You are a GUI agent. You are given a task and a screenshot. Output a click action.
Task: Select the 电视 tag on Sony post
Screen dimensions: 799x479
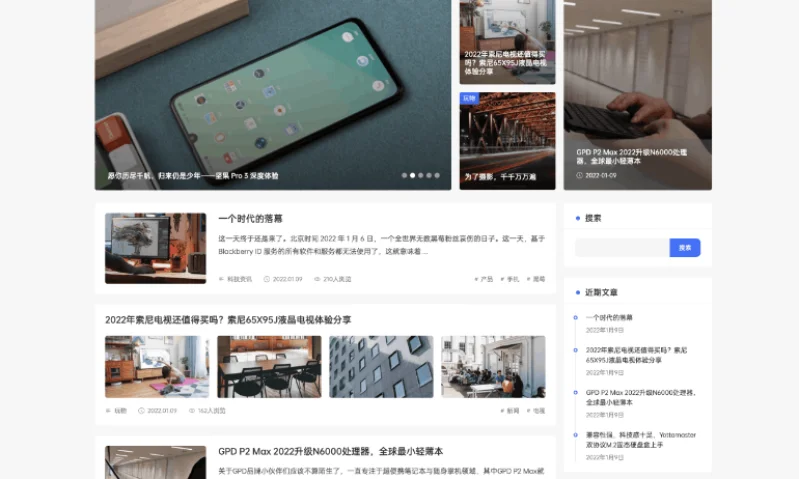coord(538,410)
